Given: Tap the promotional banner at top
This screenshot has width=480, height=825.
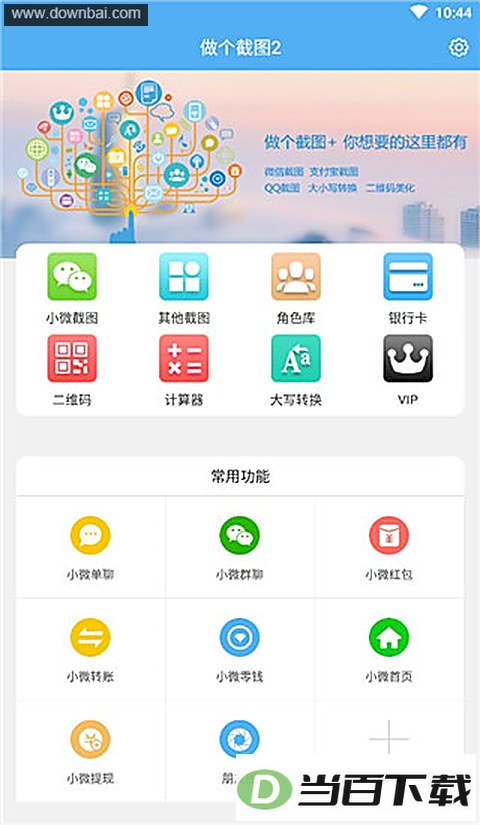Looking at the screenshot, I should pos(240,158).
